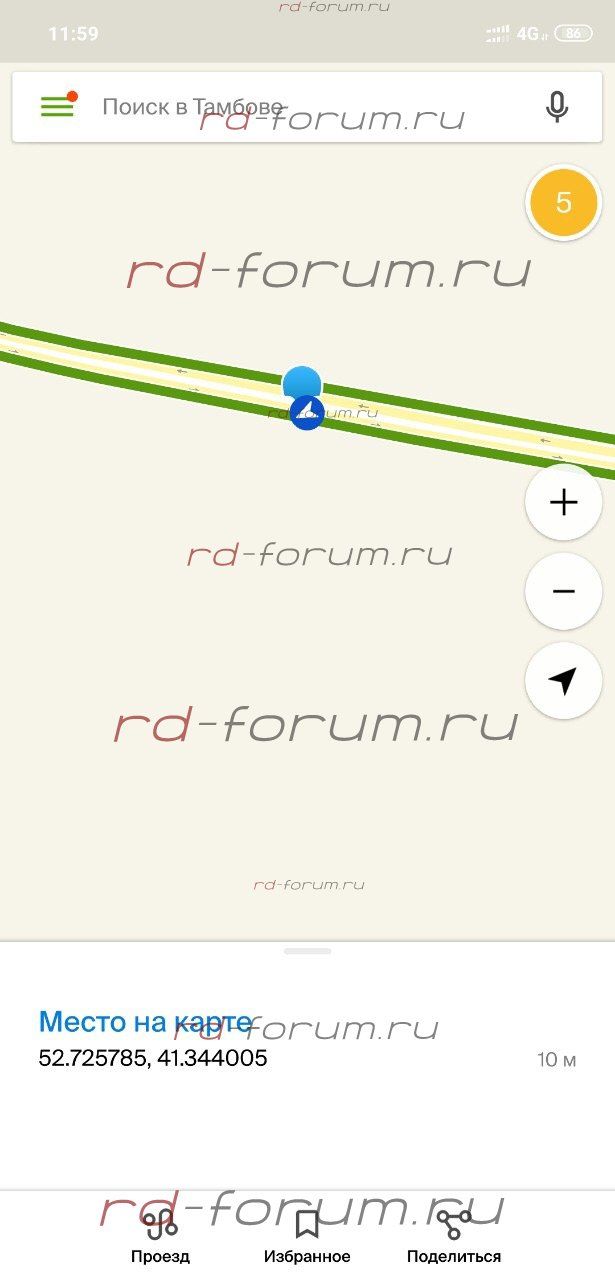Open the hamburger menu
This screenshot has width=615, height=1280.
[58, 106]
